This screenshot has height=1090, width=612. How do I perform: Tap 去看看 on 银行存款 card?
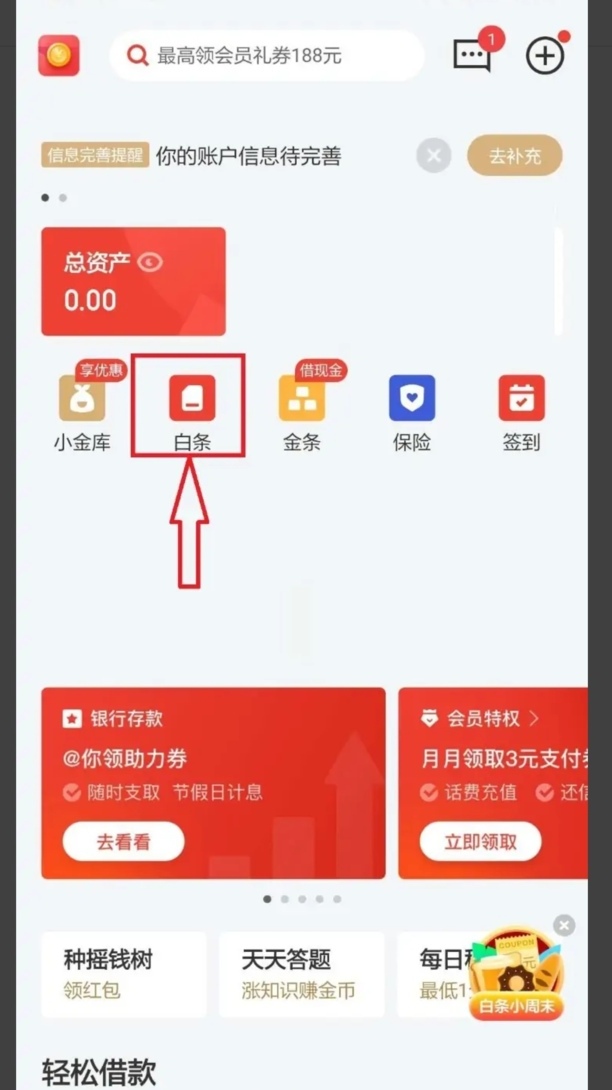(123, 842)
